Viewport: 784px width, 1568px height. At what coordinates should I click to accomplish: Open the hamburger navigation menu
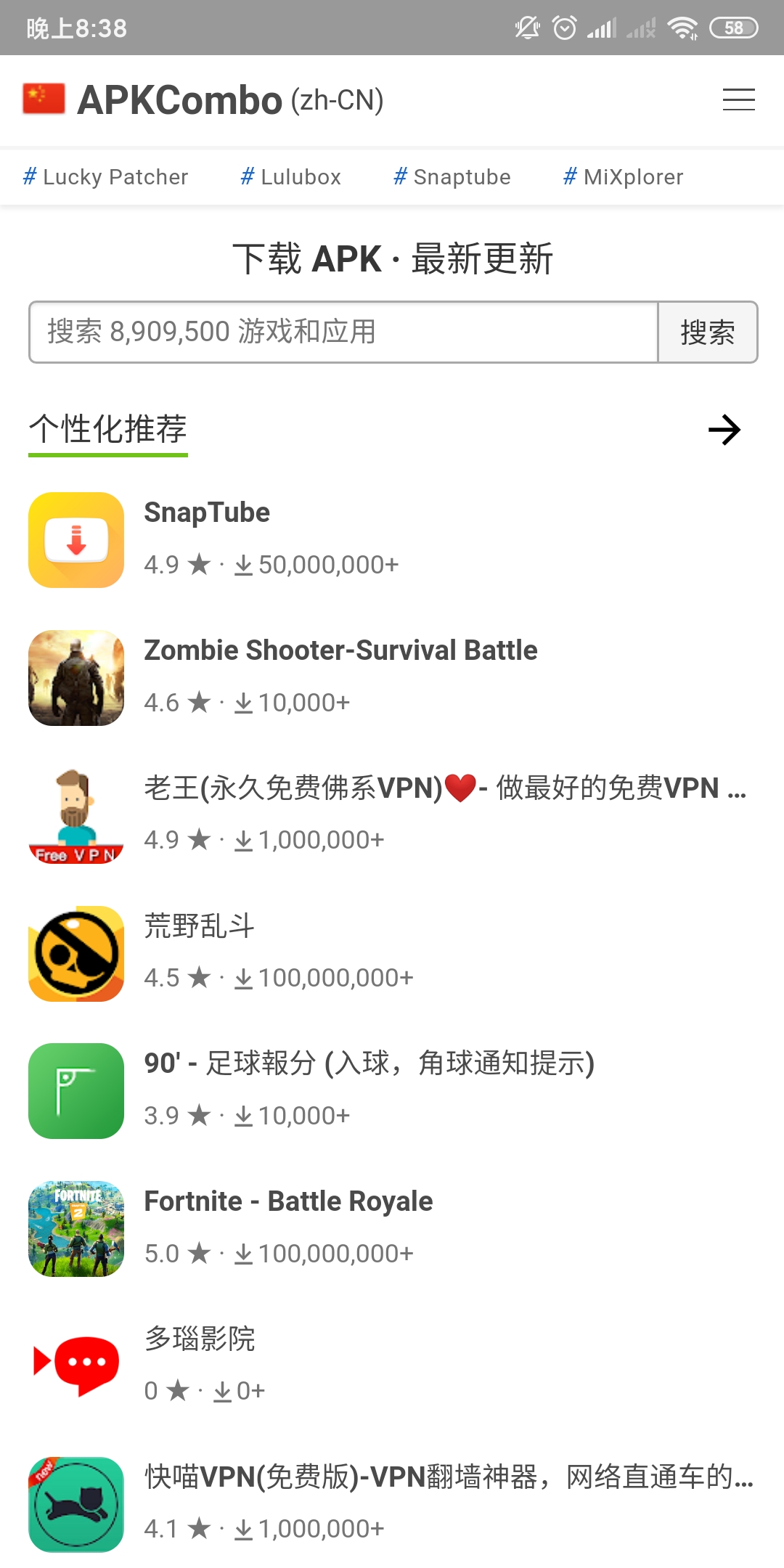[738, 100]
